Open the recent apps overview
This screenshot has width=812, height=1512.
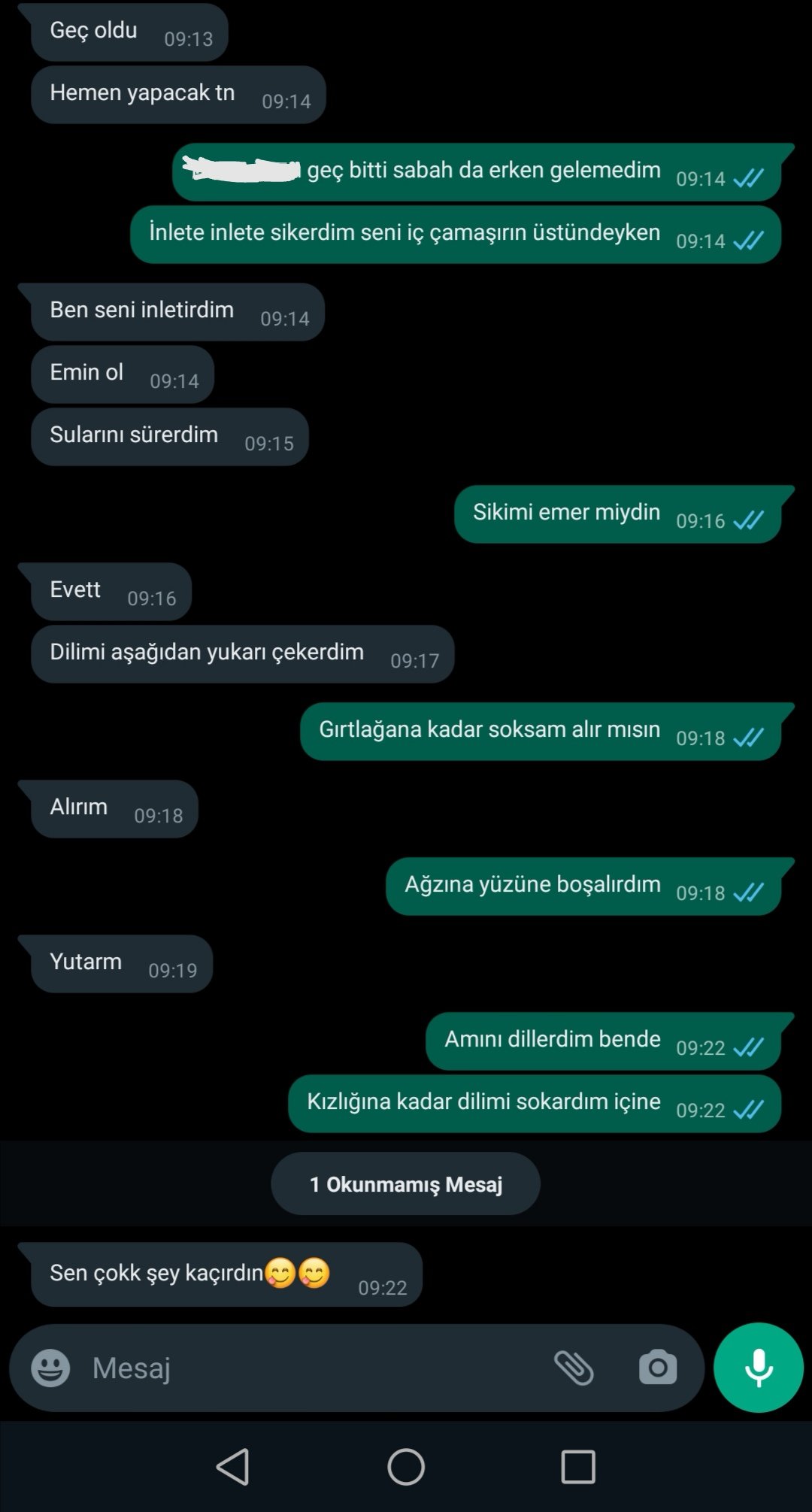pyautogui.click(x=578, y=1466)
